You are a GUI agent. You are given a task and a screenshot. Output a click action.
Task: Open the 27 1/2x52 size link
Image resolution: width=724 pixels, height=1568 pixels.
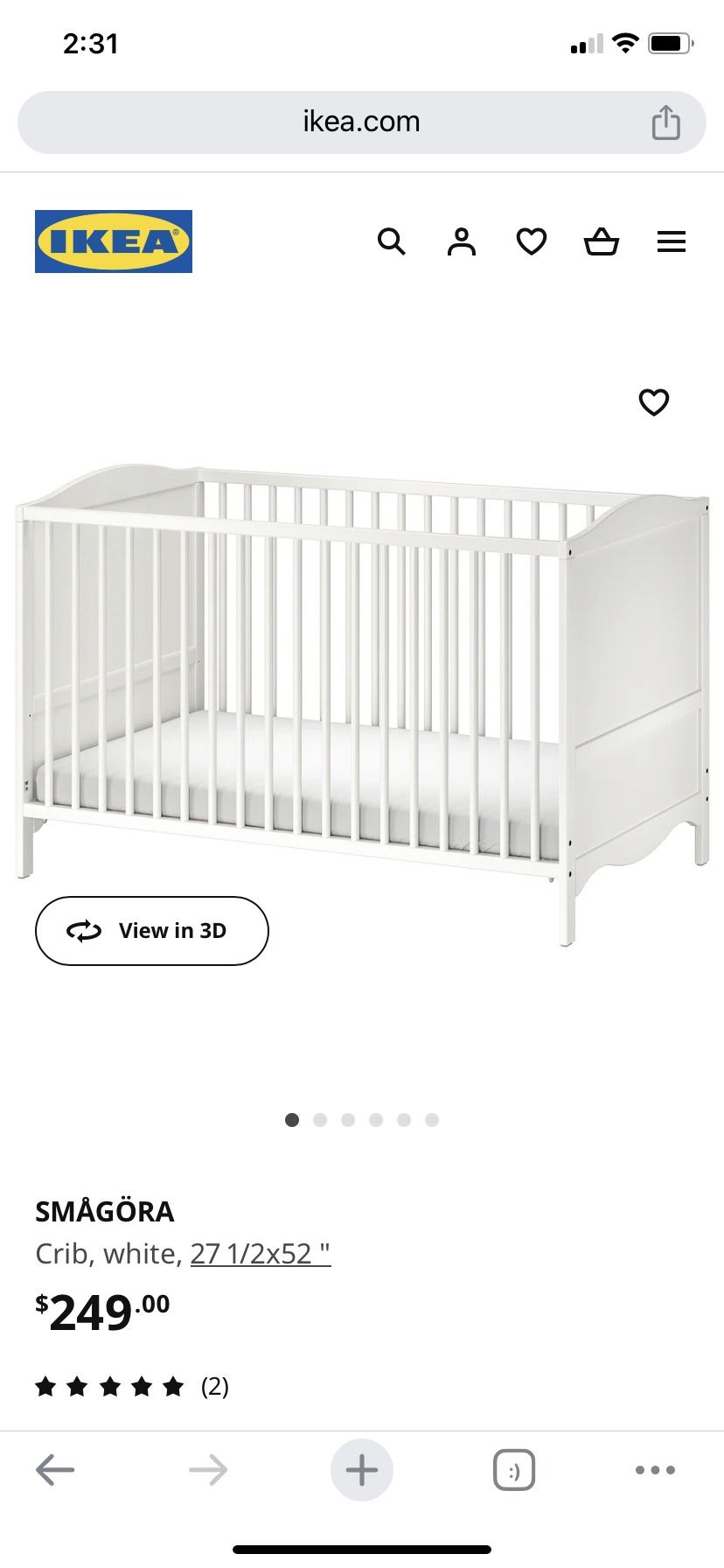[261, 1254]
